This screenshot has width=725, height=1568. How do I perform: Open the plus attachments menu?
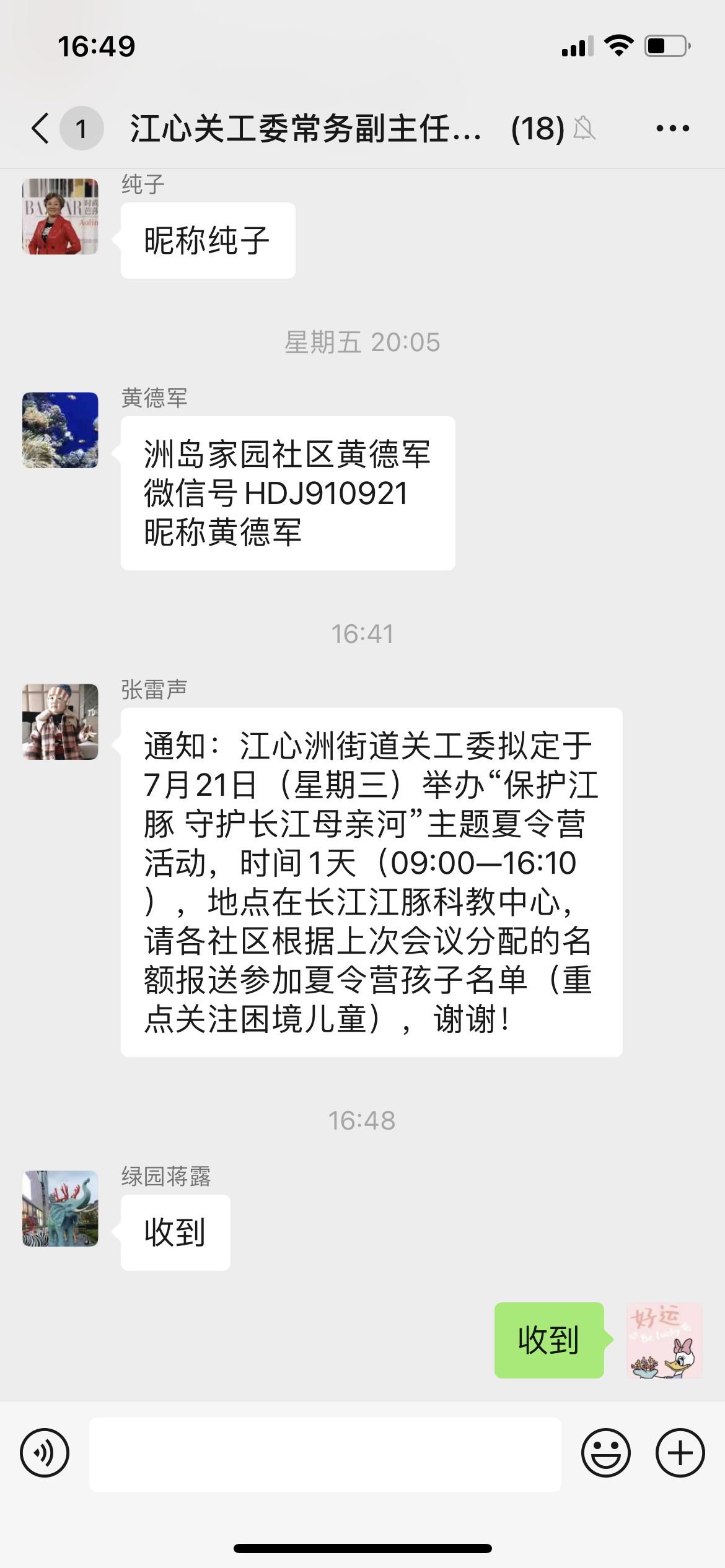coord(680,1453)
